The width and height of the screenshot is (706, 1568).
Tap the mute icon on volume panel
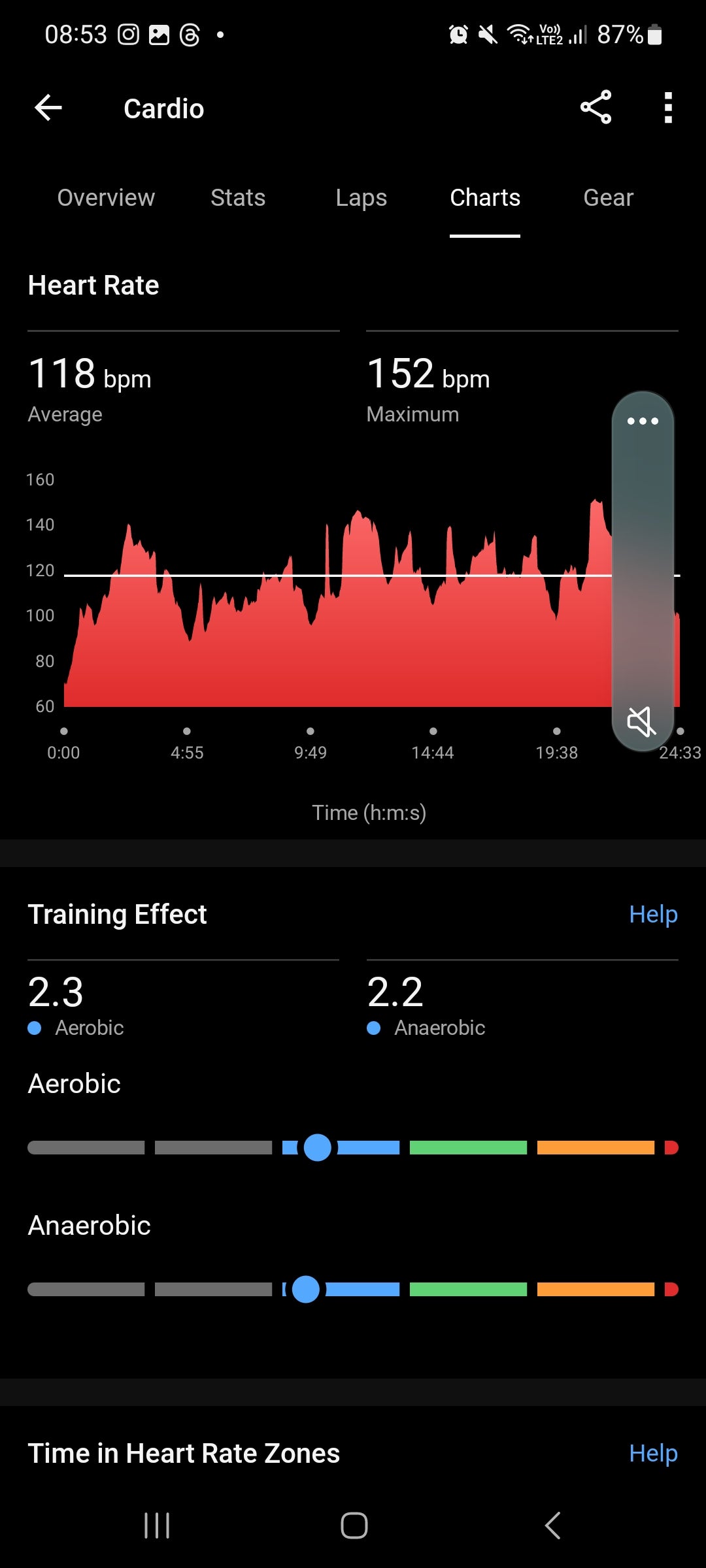(641, 721)
